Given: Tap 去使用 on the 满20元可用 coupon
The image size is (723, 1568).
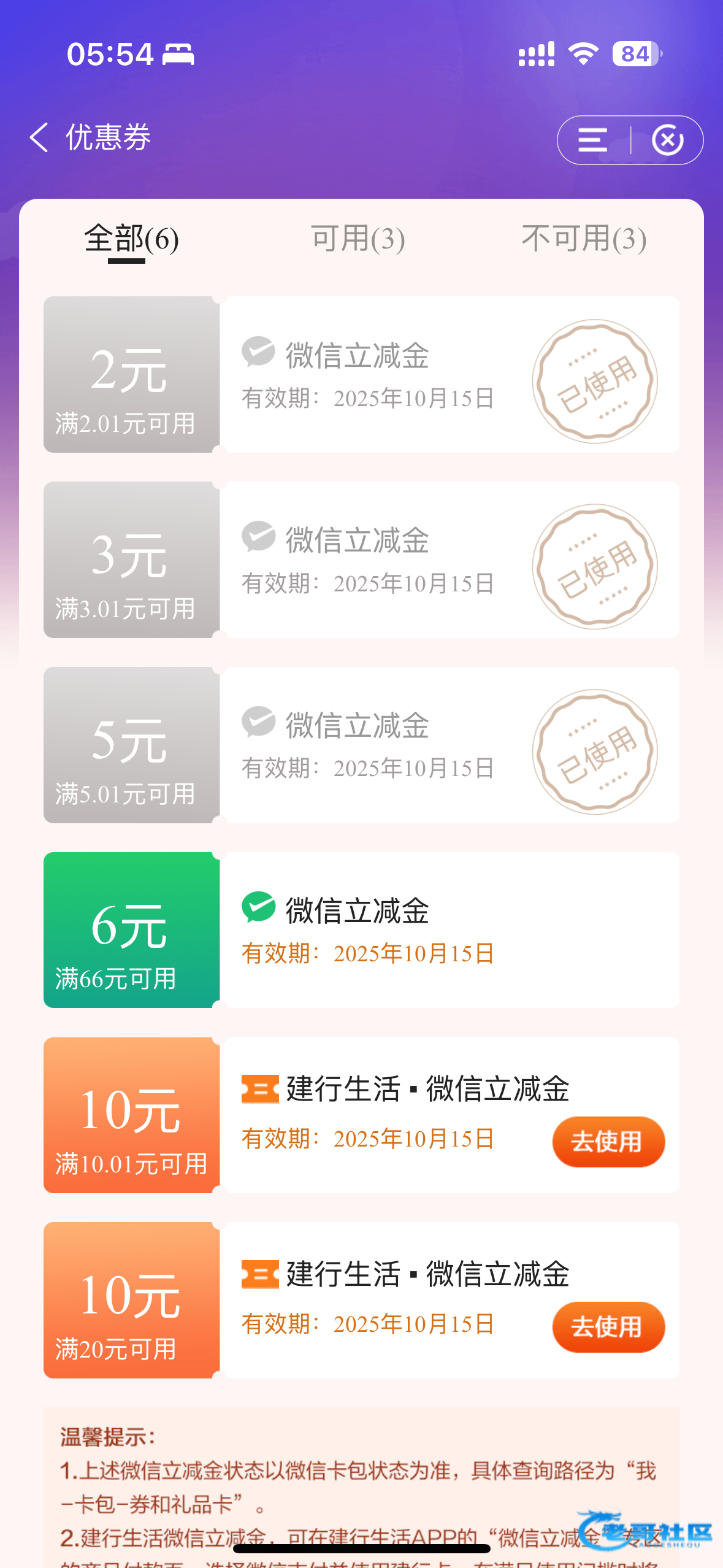Looking at the screenshot, I should pyautogui.click(x=608, y=1327).
